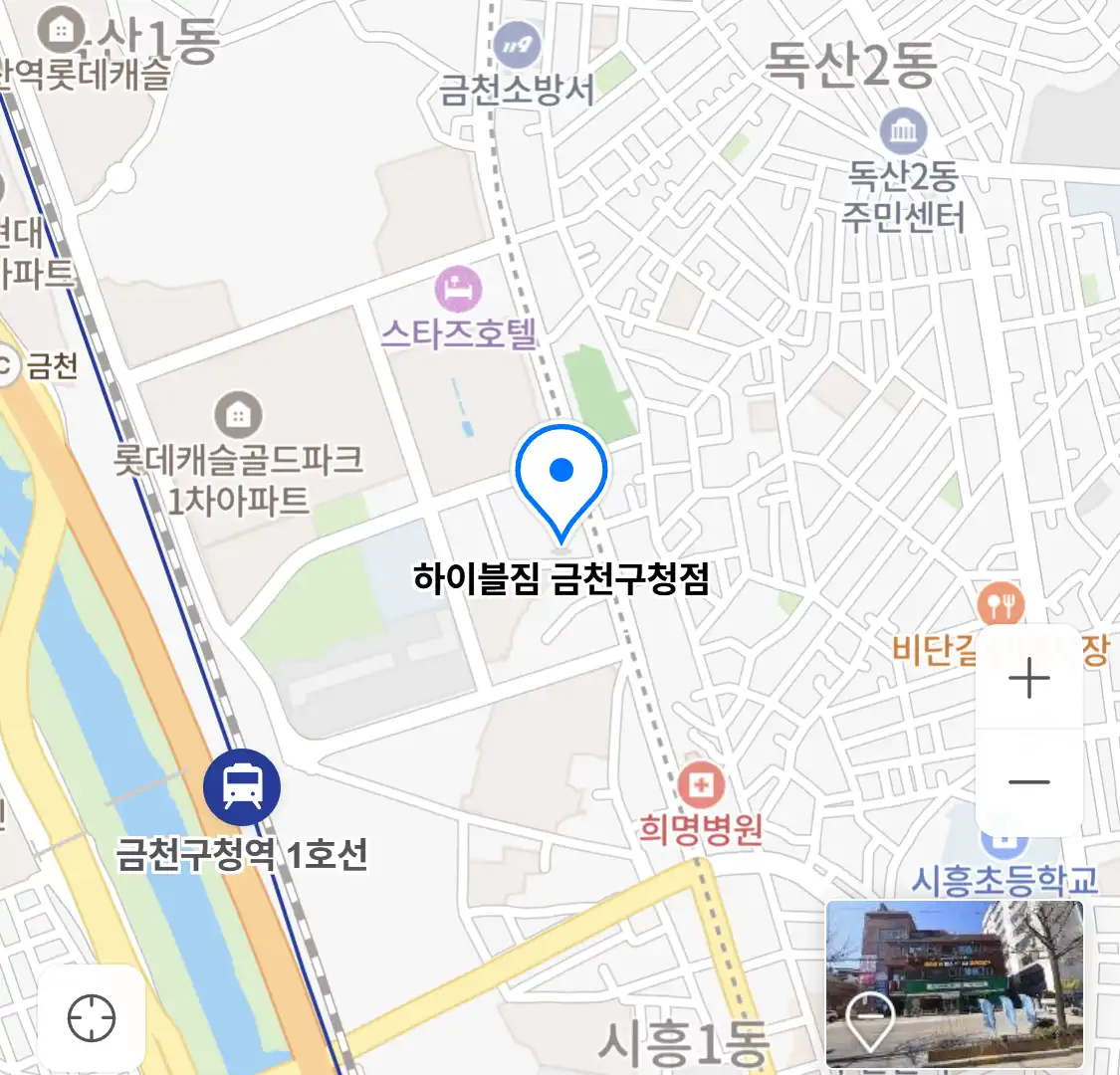Select the 스타즈호텔 hotel marker
This screenshot has width=1120, height=1075.
click(x=458, y=291)
